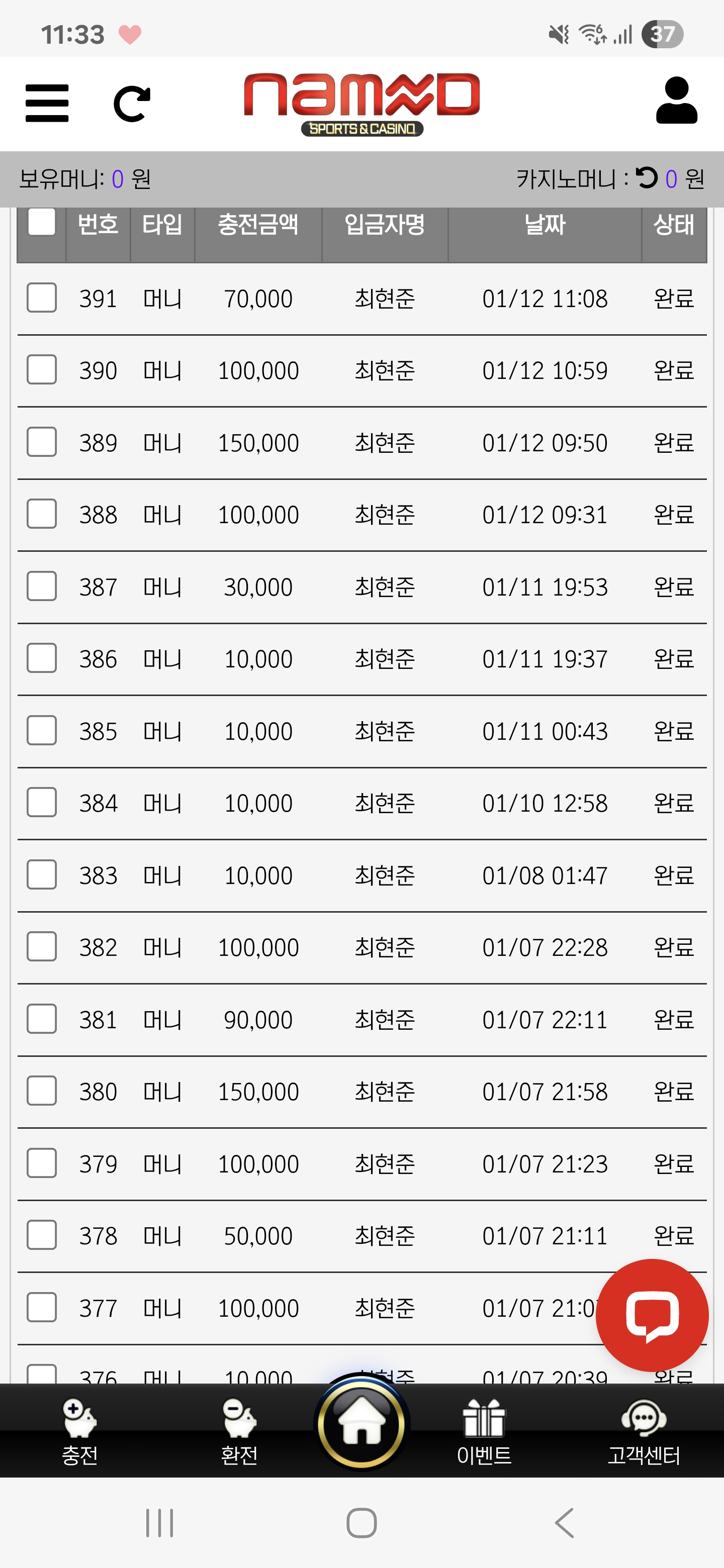Click the 보유머니 balance amount
The image size is (724, 1568).
pos(119,178)
